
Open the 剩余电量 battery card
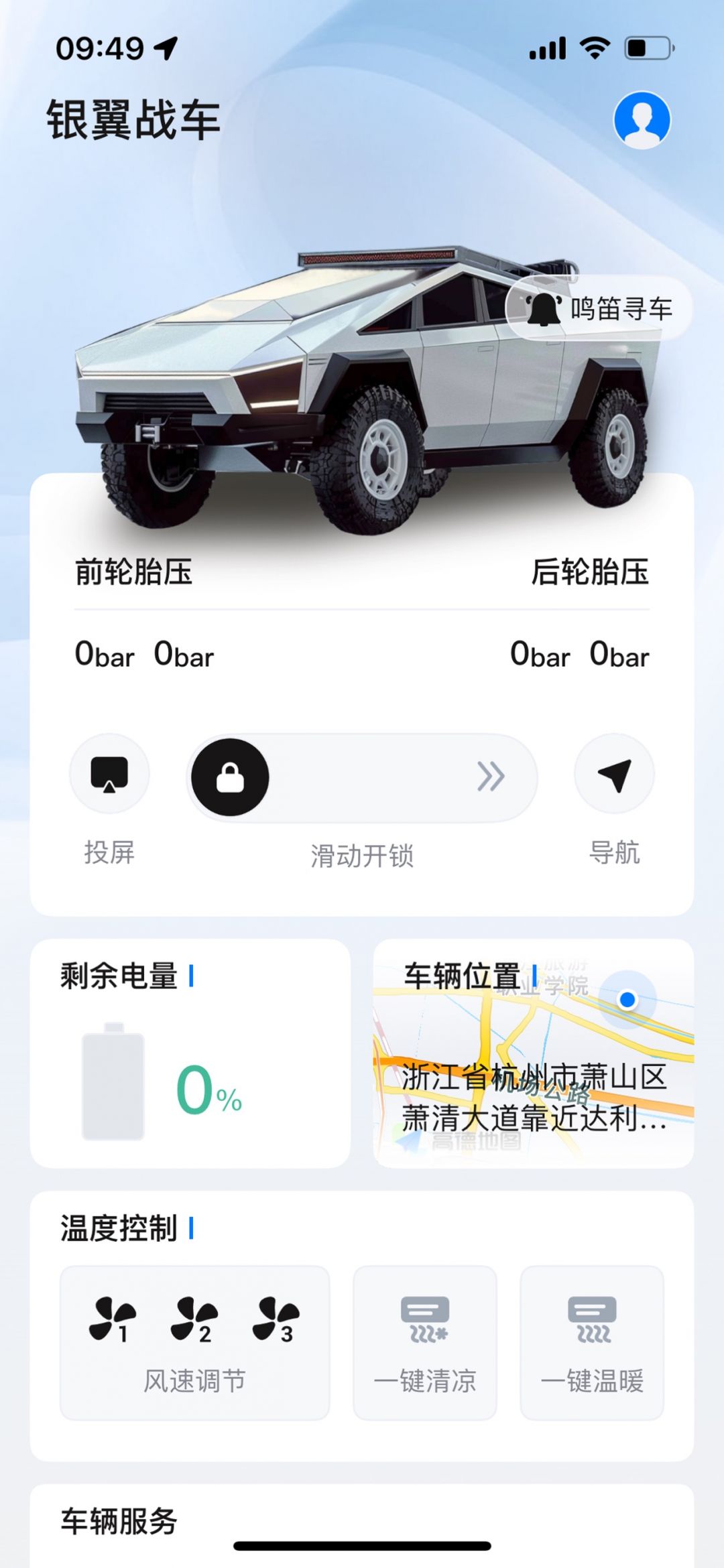(190, 1053)
